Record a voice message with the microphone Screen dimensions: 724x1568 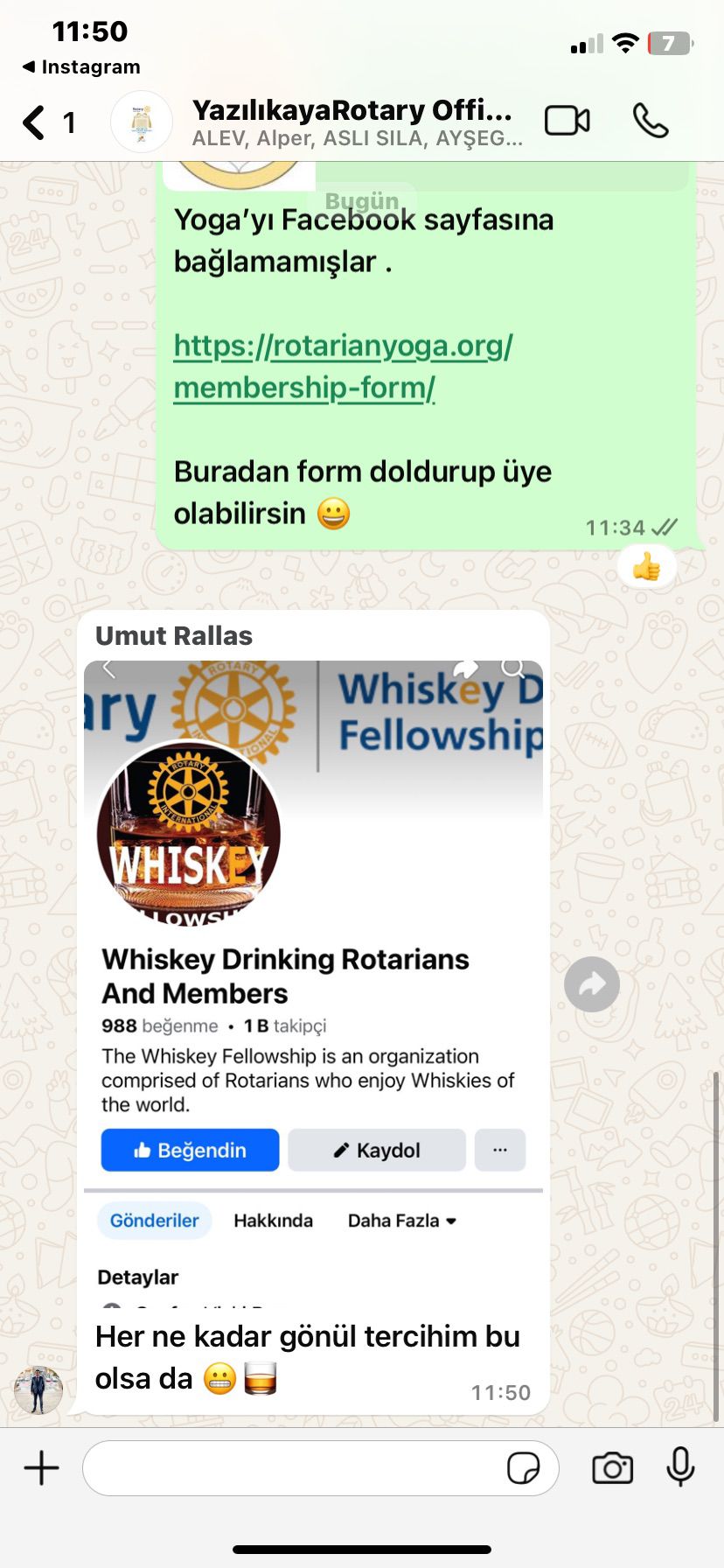680,1467
